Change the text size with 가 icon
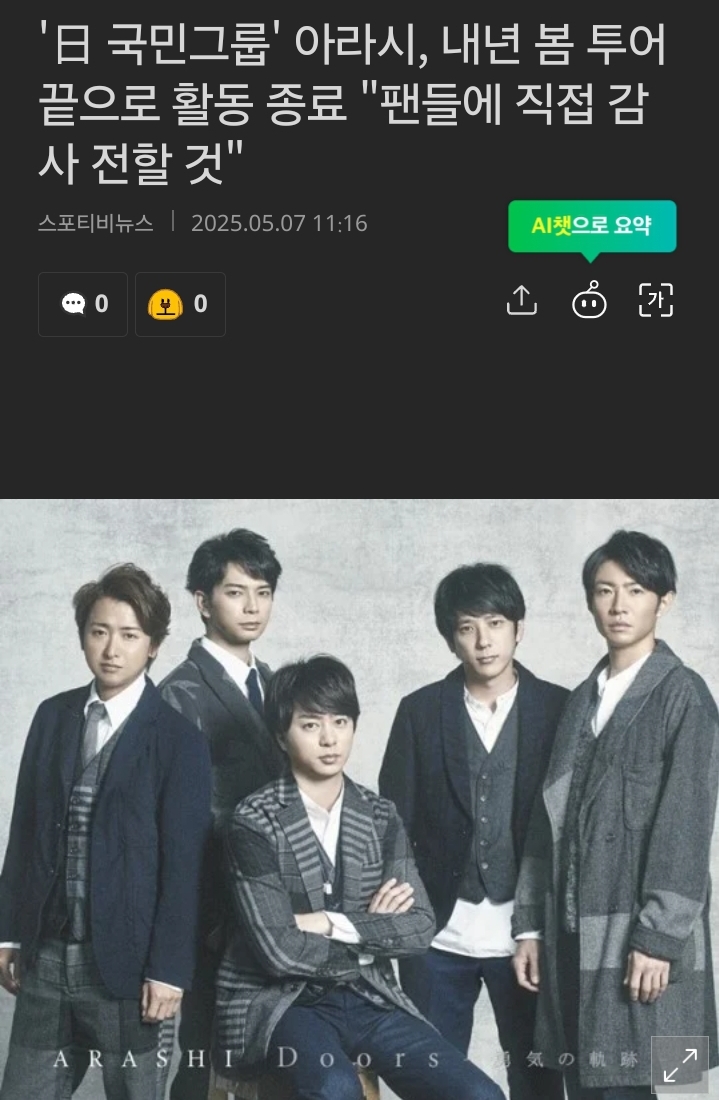Viewport: 719px width, 1100px height. coord(656,301)
